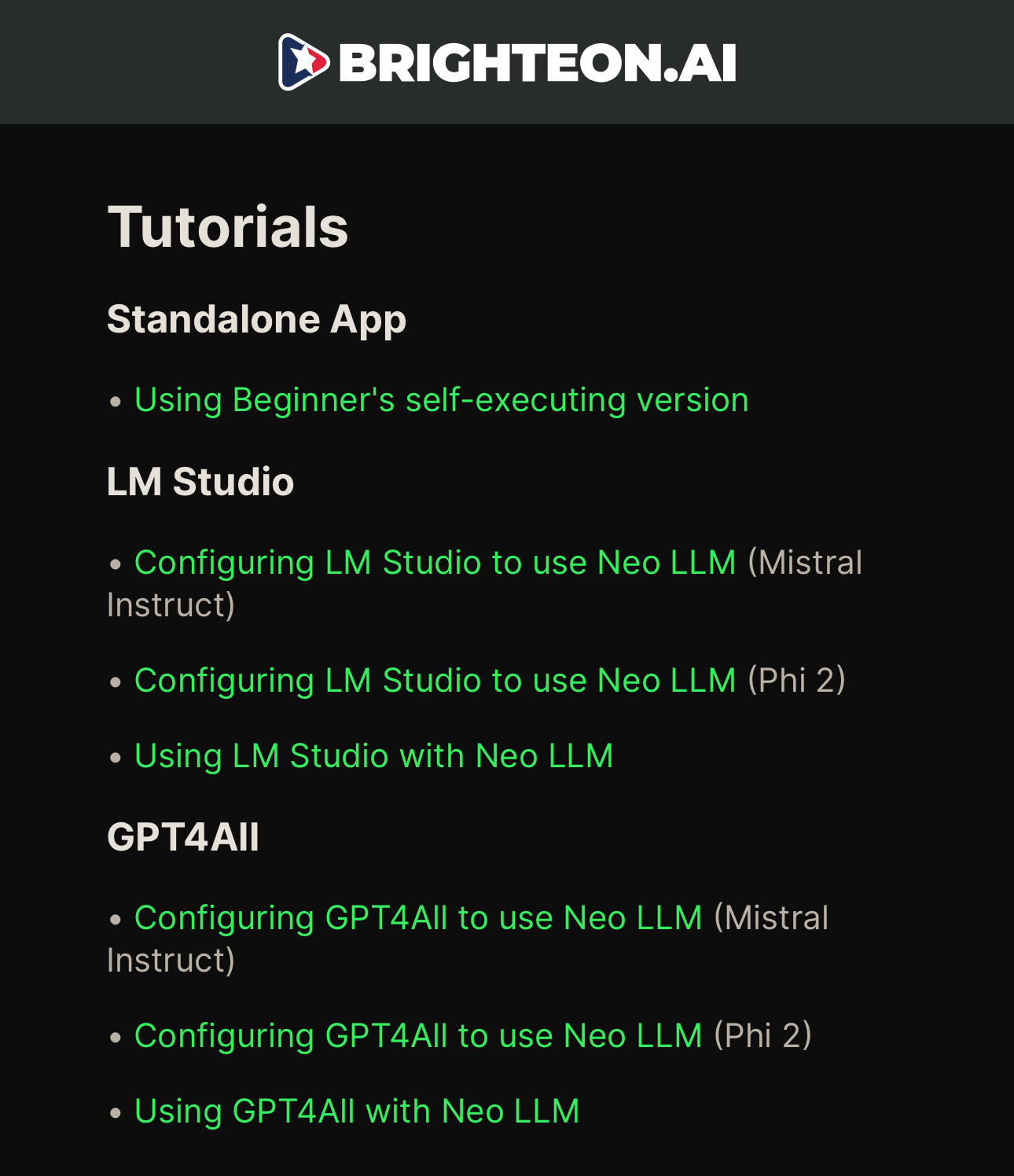Open Using GPT4All with Neo LLM

[355, 1111]
